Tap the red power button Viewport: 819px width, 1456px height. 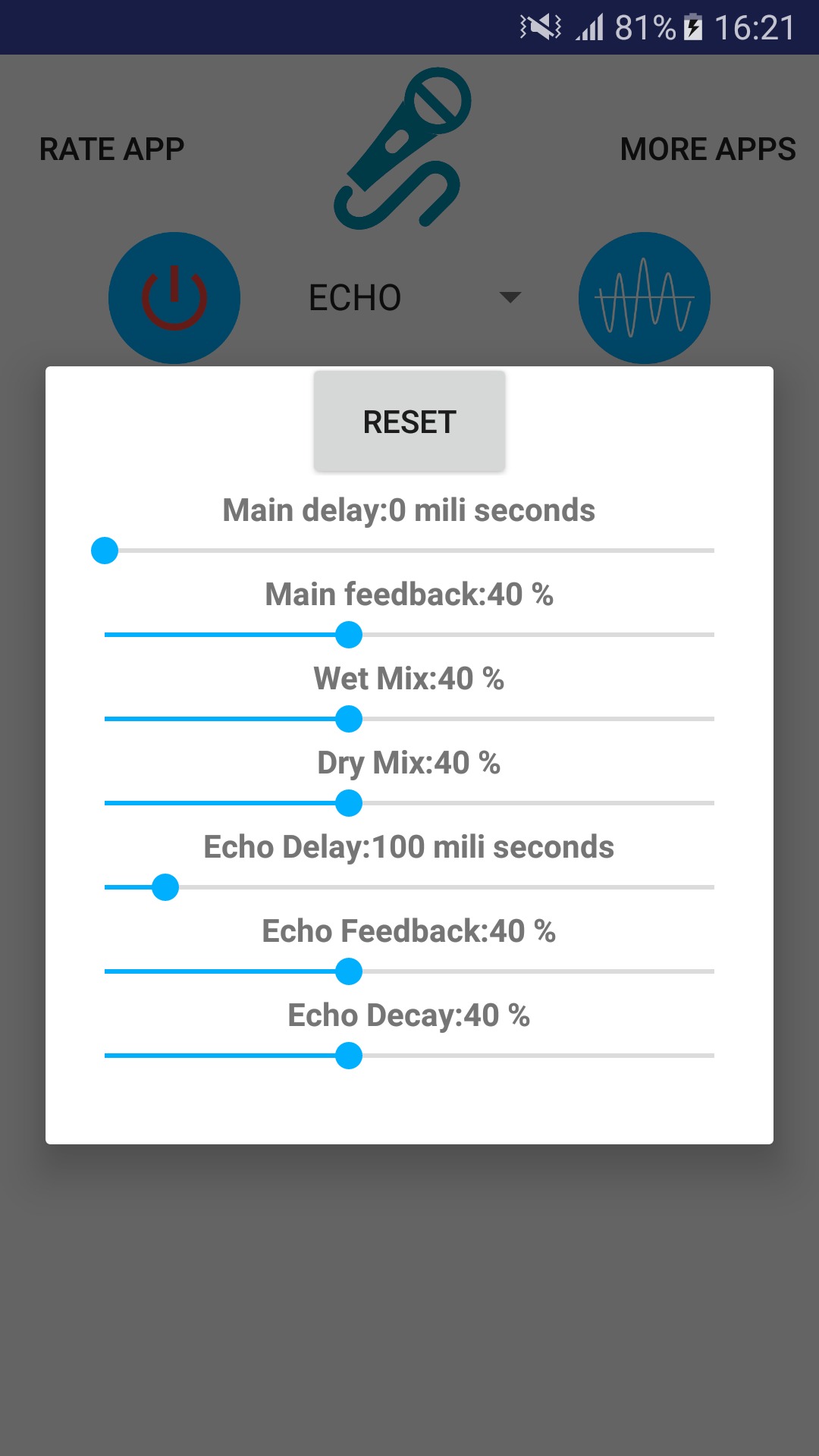(x=174, y=298)
